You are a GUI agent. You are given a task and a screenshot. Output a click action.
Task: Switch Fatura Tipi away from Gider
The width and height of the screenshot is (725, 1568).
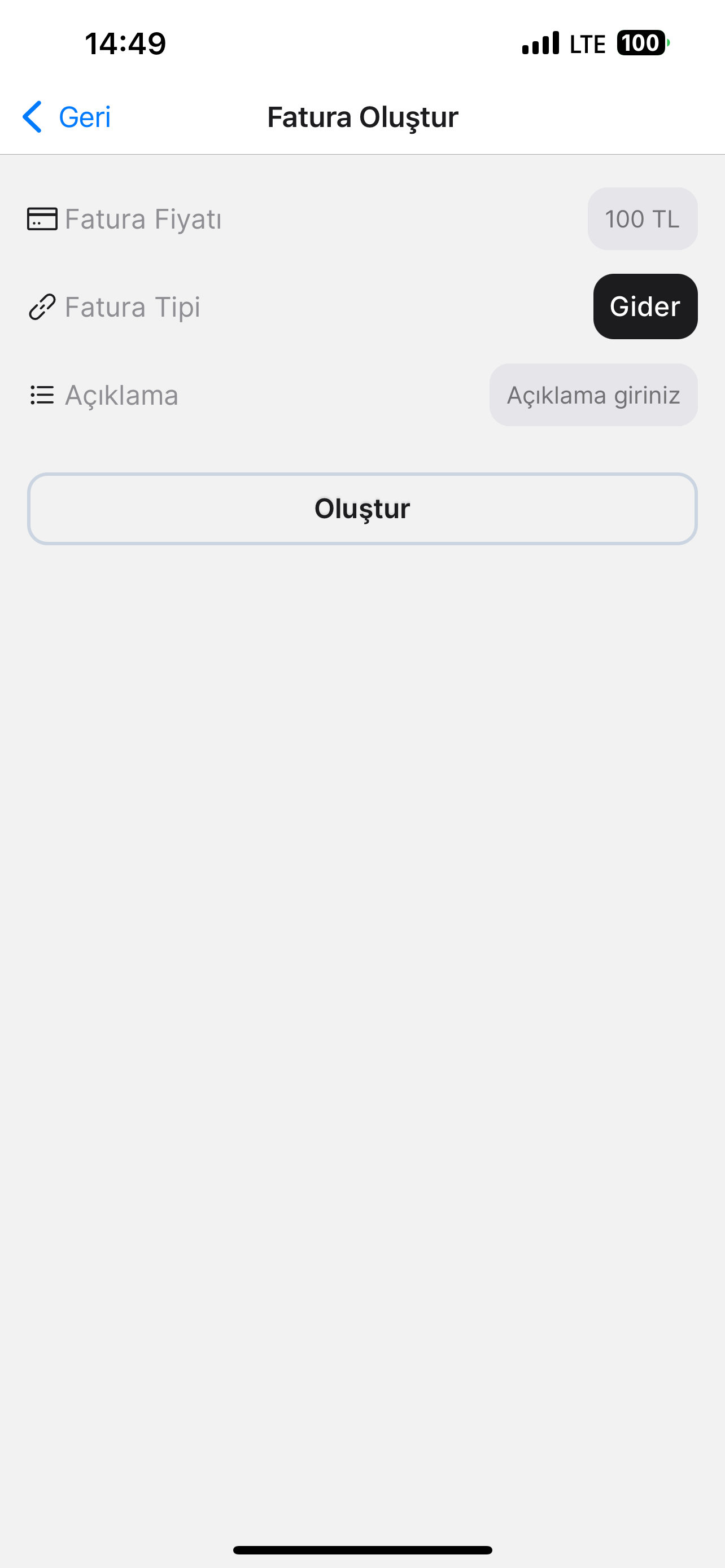pyautogui.click(x=645, y=306)
